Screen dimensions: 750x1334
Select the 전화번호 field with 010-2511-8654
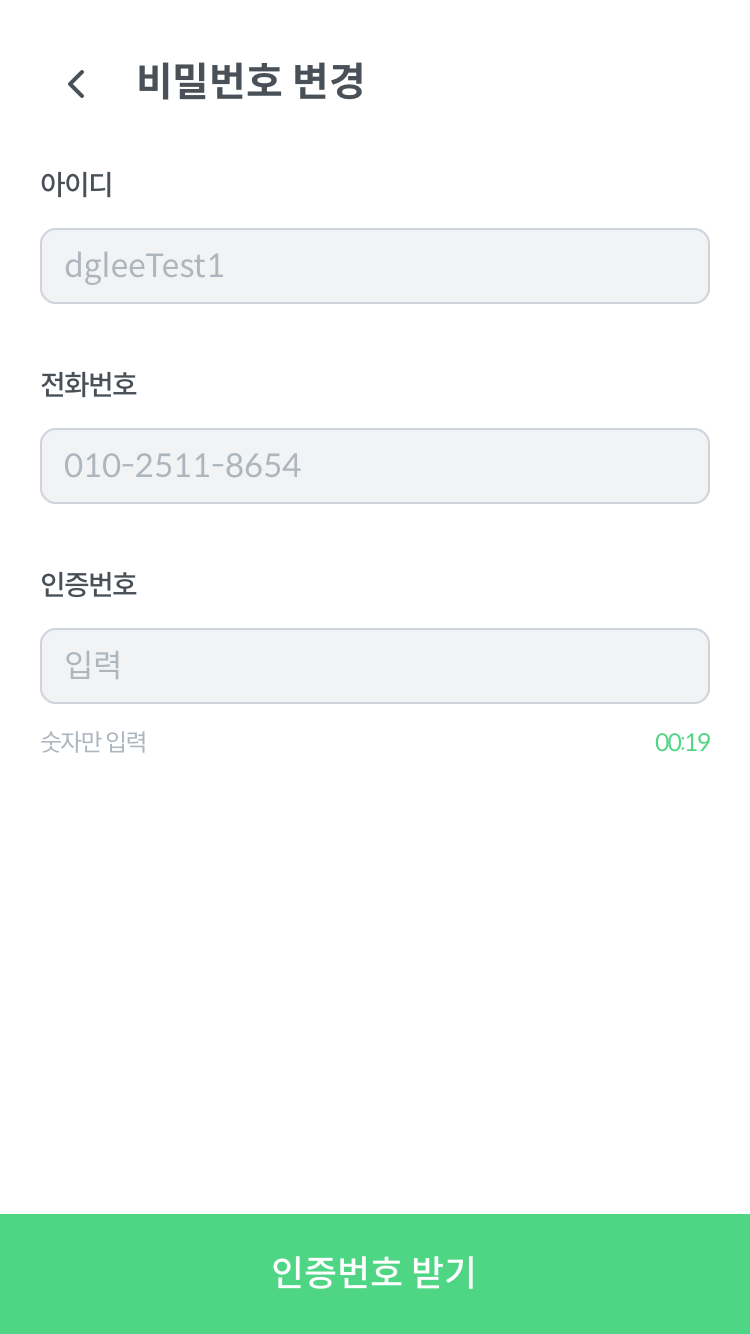(375, 466)
